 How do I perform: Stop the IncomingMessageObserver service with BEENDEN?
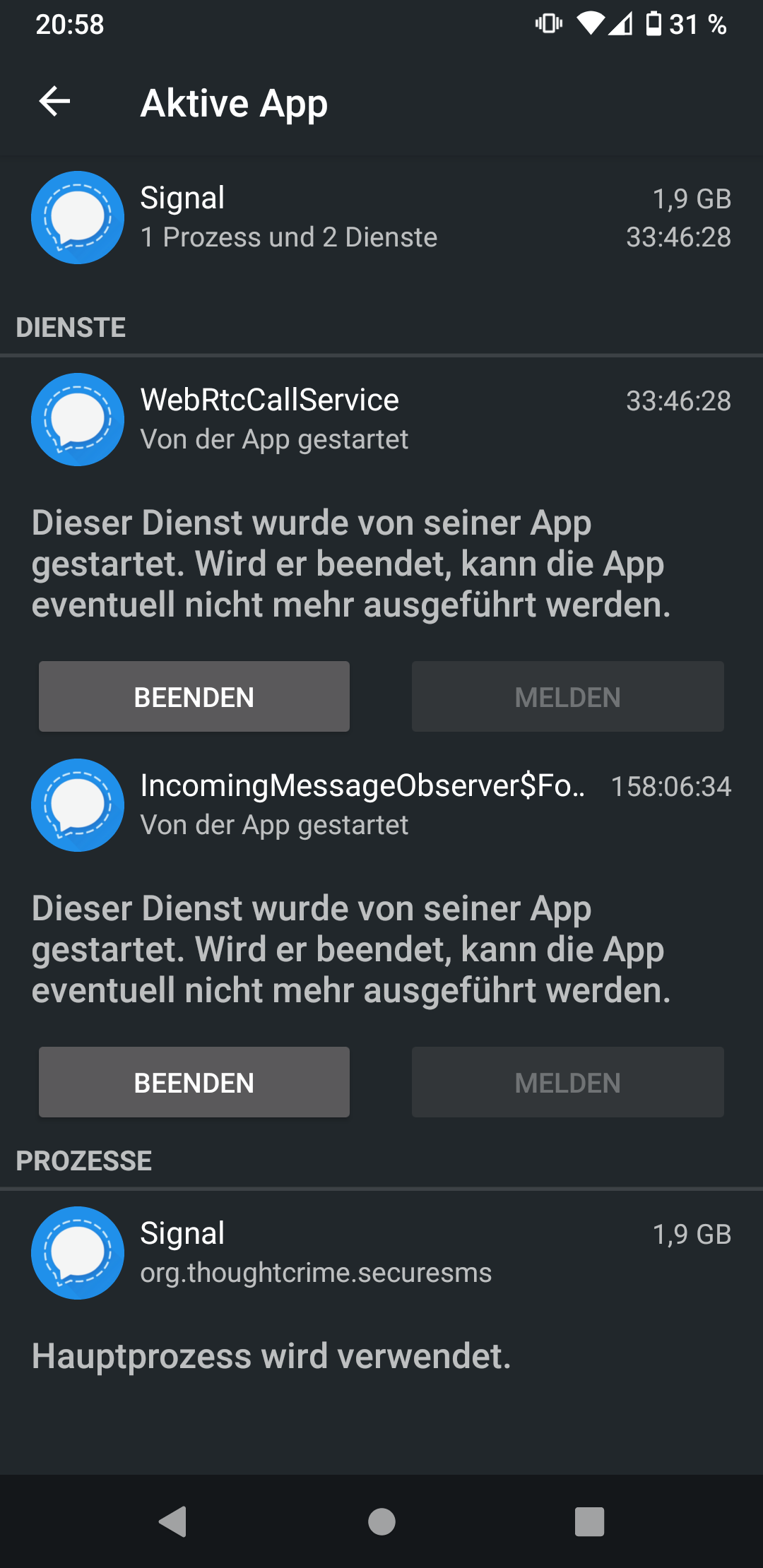(x=194, y=1083)
